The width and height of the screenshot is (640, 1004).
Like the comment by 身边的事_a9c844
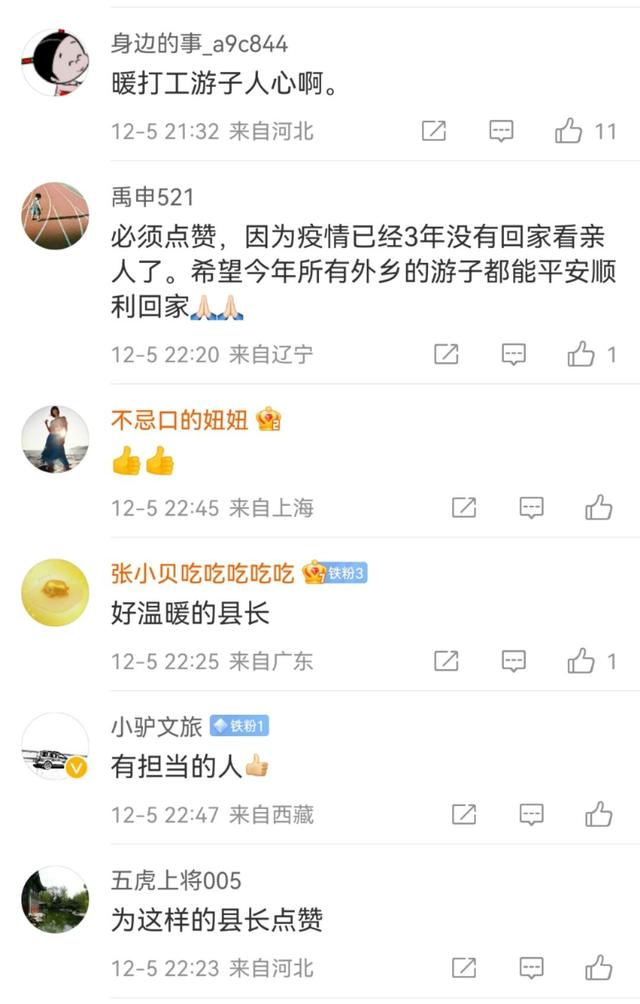(x=570, y=131)
